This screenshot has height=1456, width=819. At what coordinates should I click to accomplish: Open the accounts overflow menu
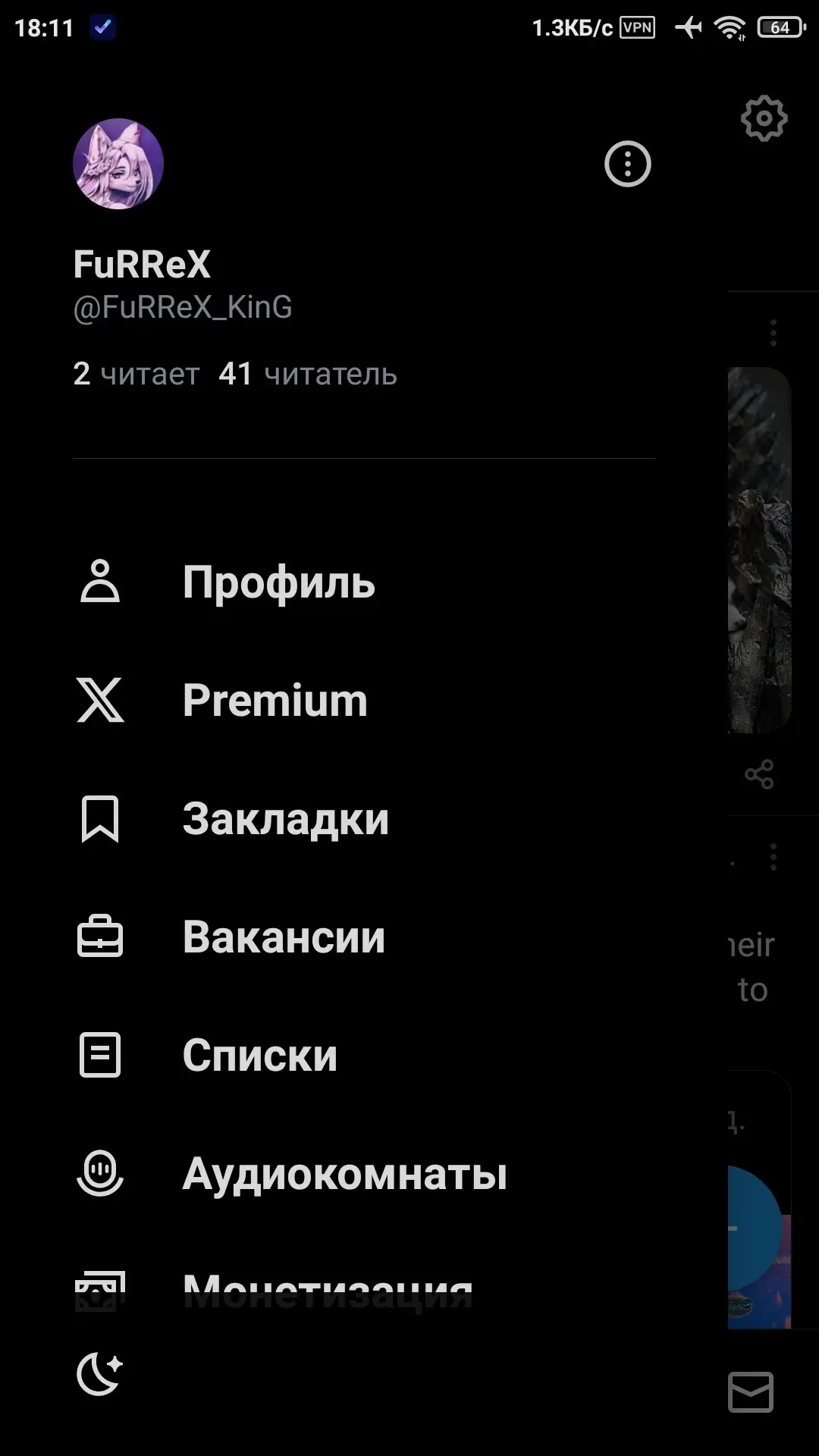click(627, 164)
